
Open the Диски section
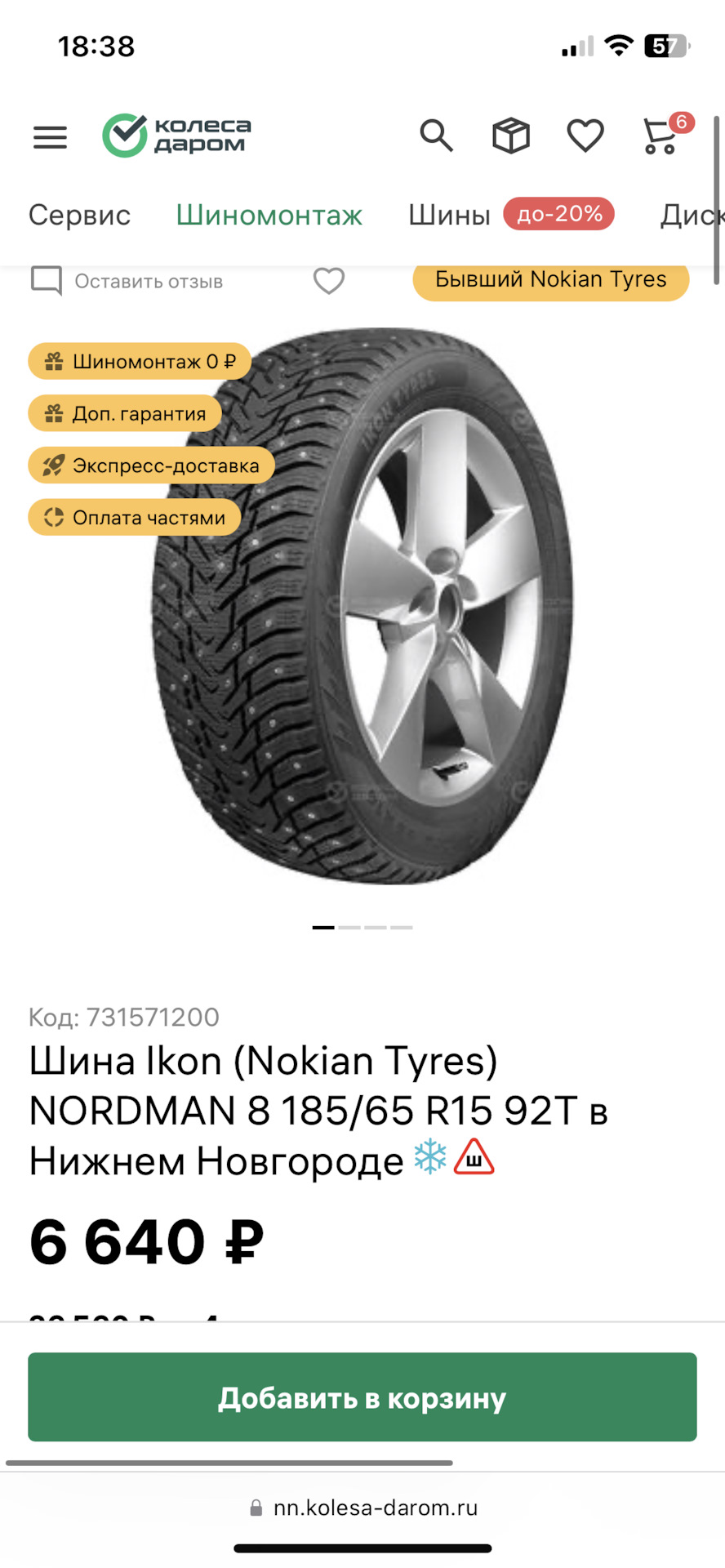tap(691, 215)
